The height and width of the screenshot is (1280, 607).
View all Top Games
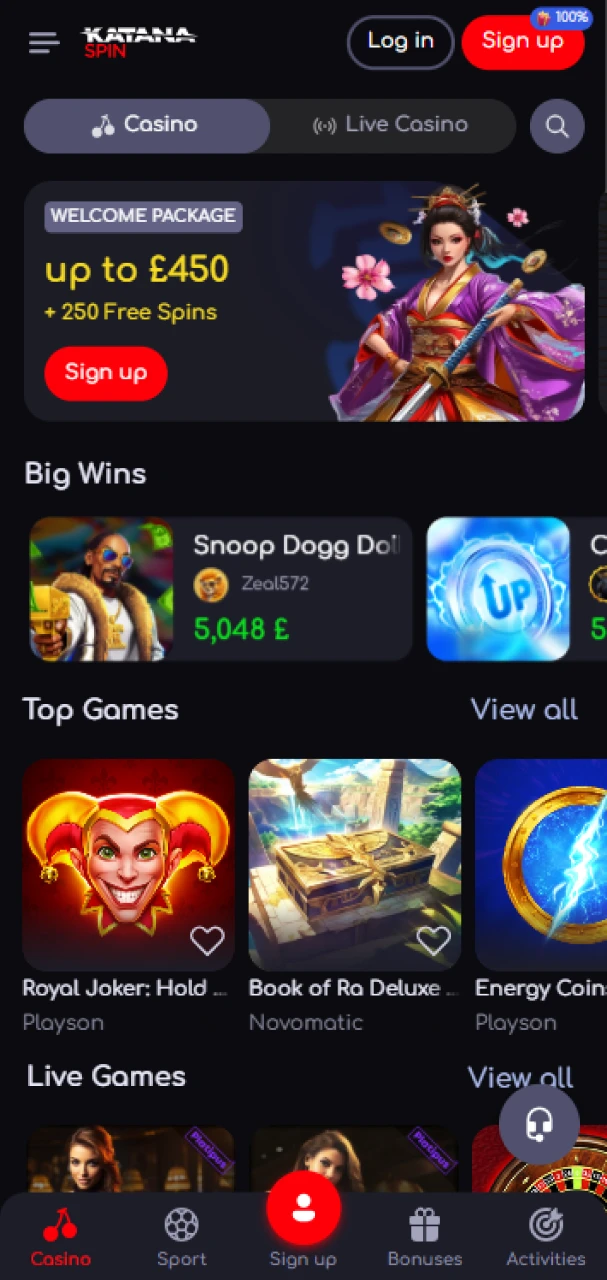pos(524,710)
